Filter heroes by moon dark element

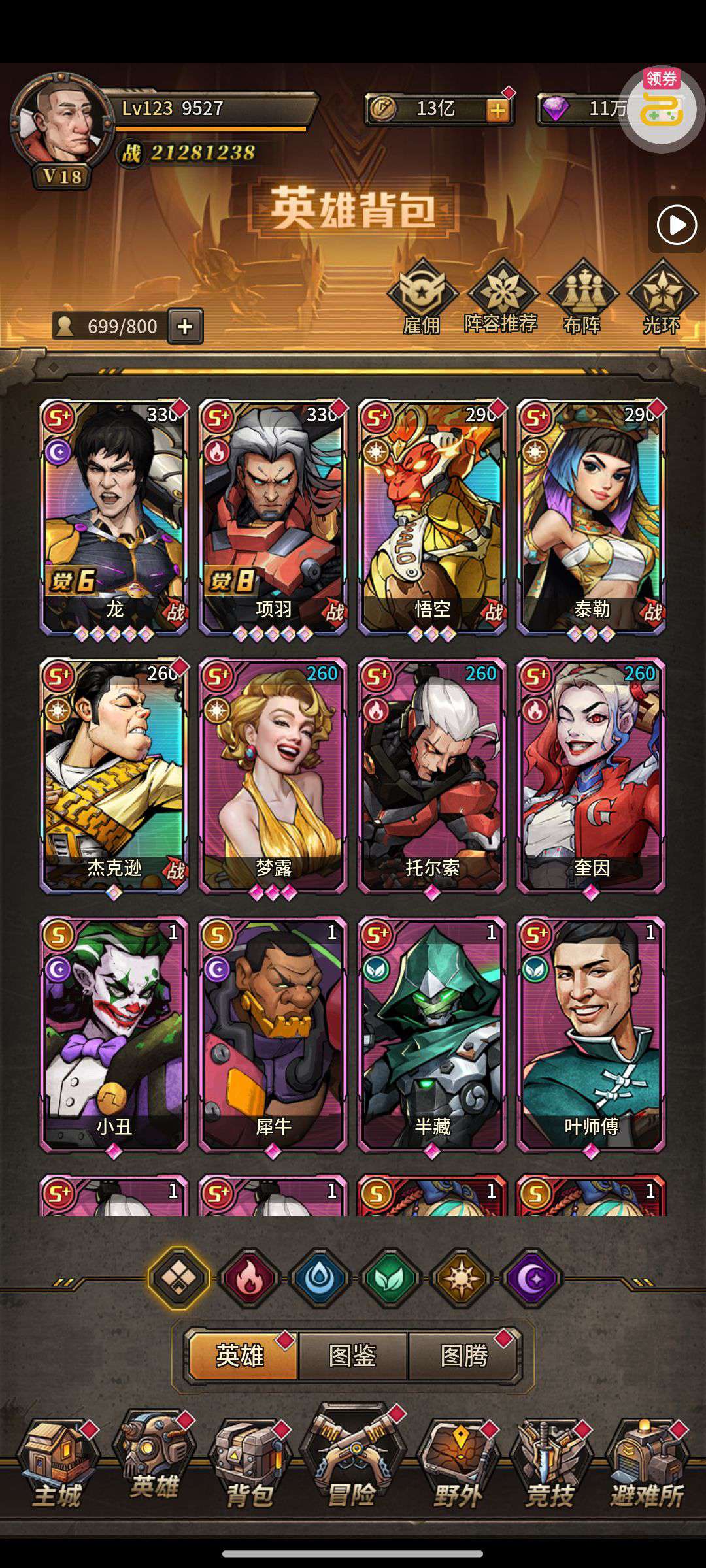click(x=531, y=1278)
